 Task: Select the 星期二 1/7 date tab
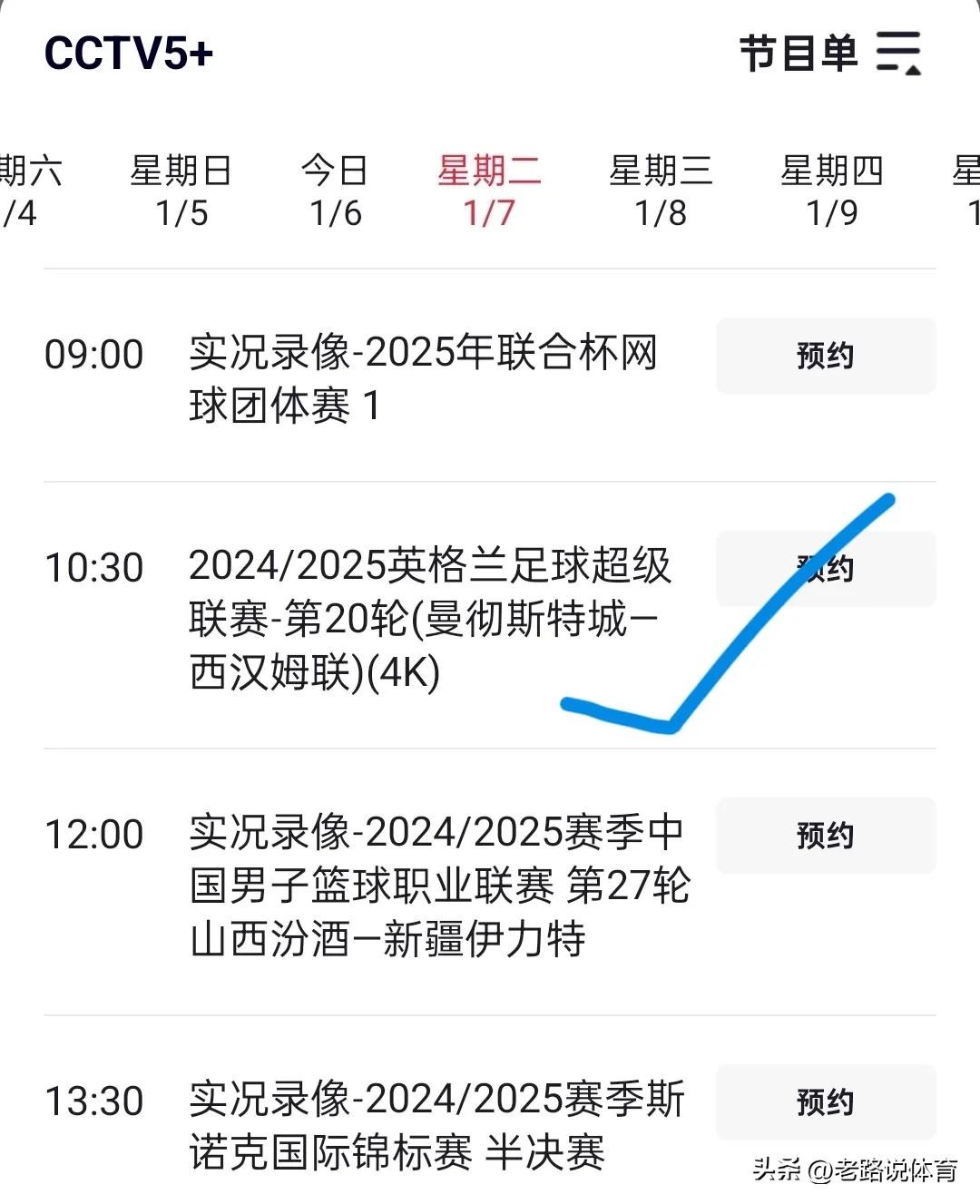488,191
